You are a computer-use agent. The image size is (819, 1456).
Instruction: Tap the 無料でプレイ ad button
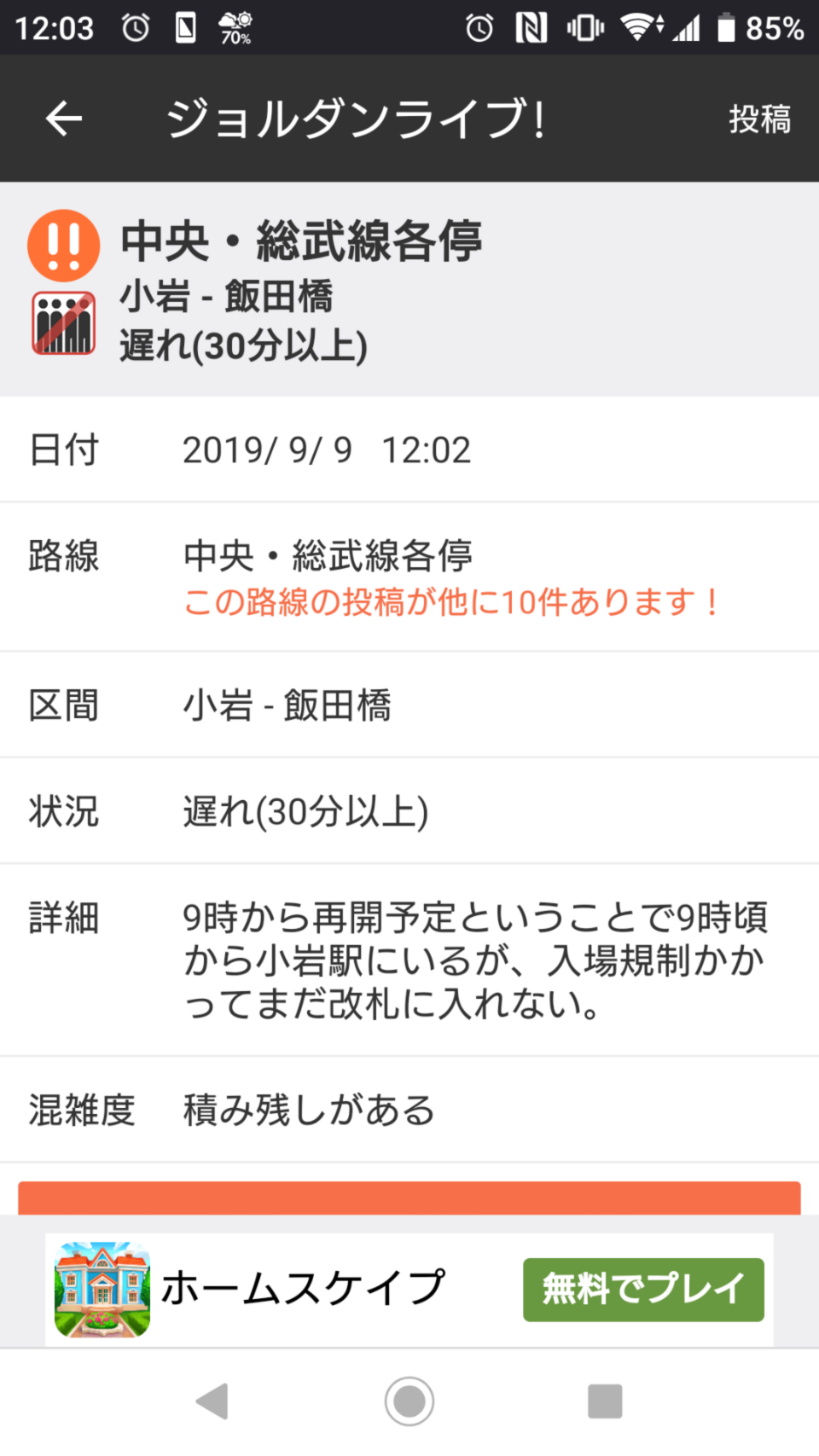pos(643,1289)
